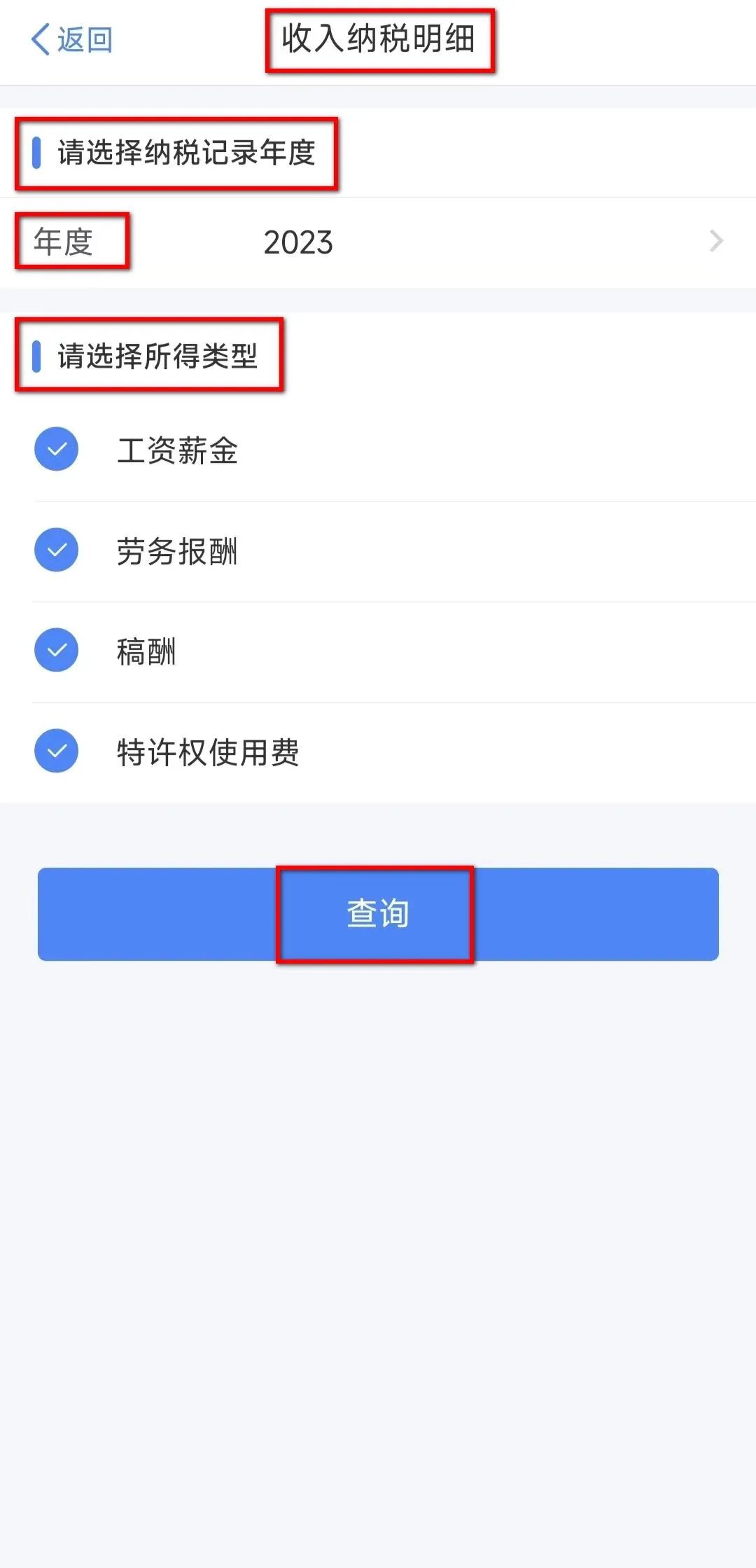Toggle the 特许权使用费 checkbox
The height and width of the screenshot is (1568, 756).
coord(56,751)
